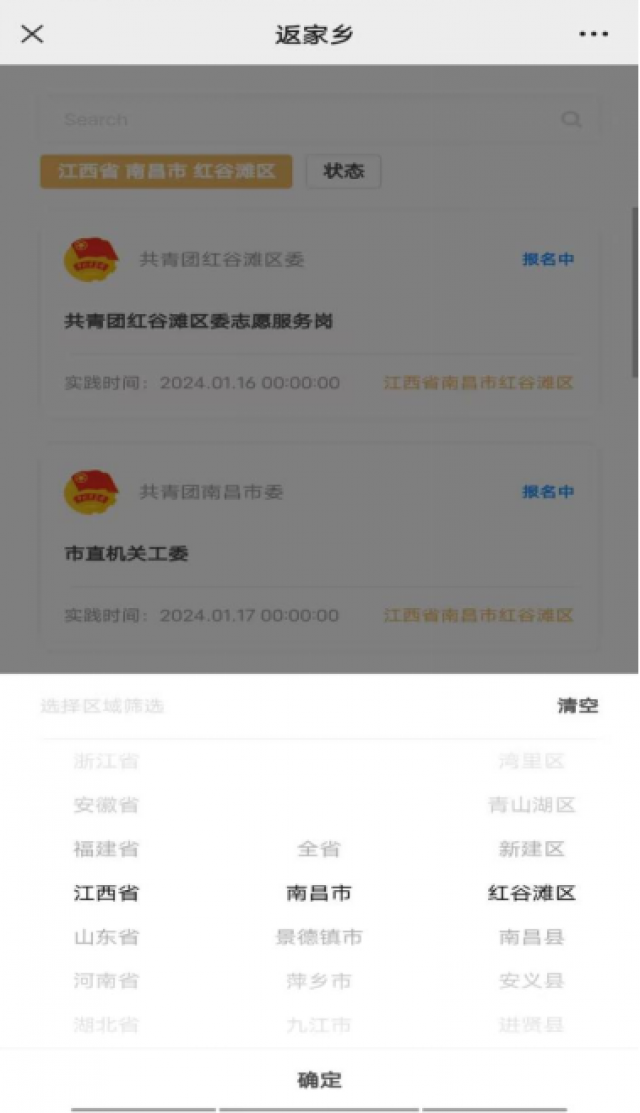This screenshot has width=640, height=1113.
Task: Choose 新建区 in the district column
Action: tap(532, 849)
